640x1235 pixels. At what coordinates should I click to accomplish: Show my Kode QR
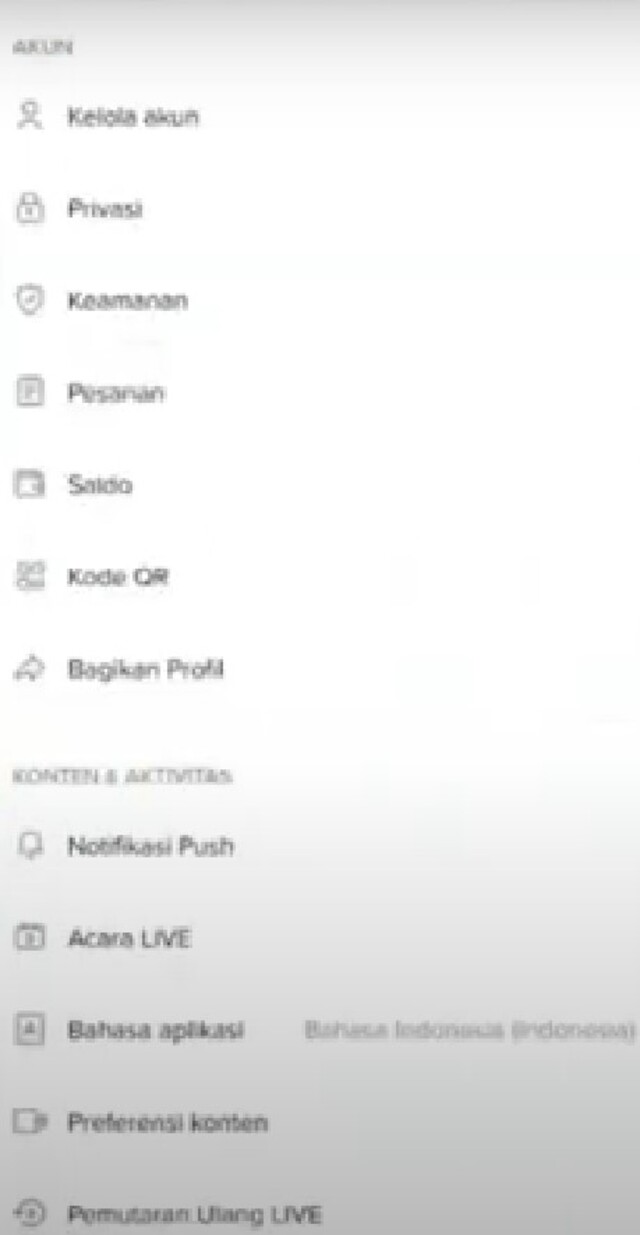pos(118,577)
